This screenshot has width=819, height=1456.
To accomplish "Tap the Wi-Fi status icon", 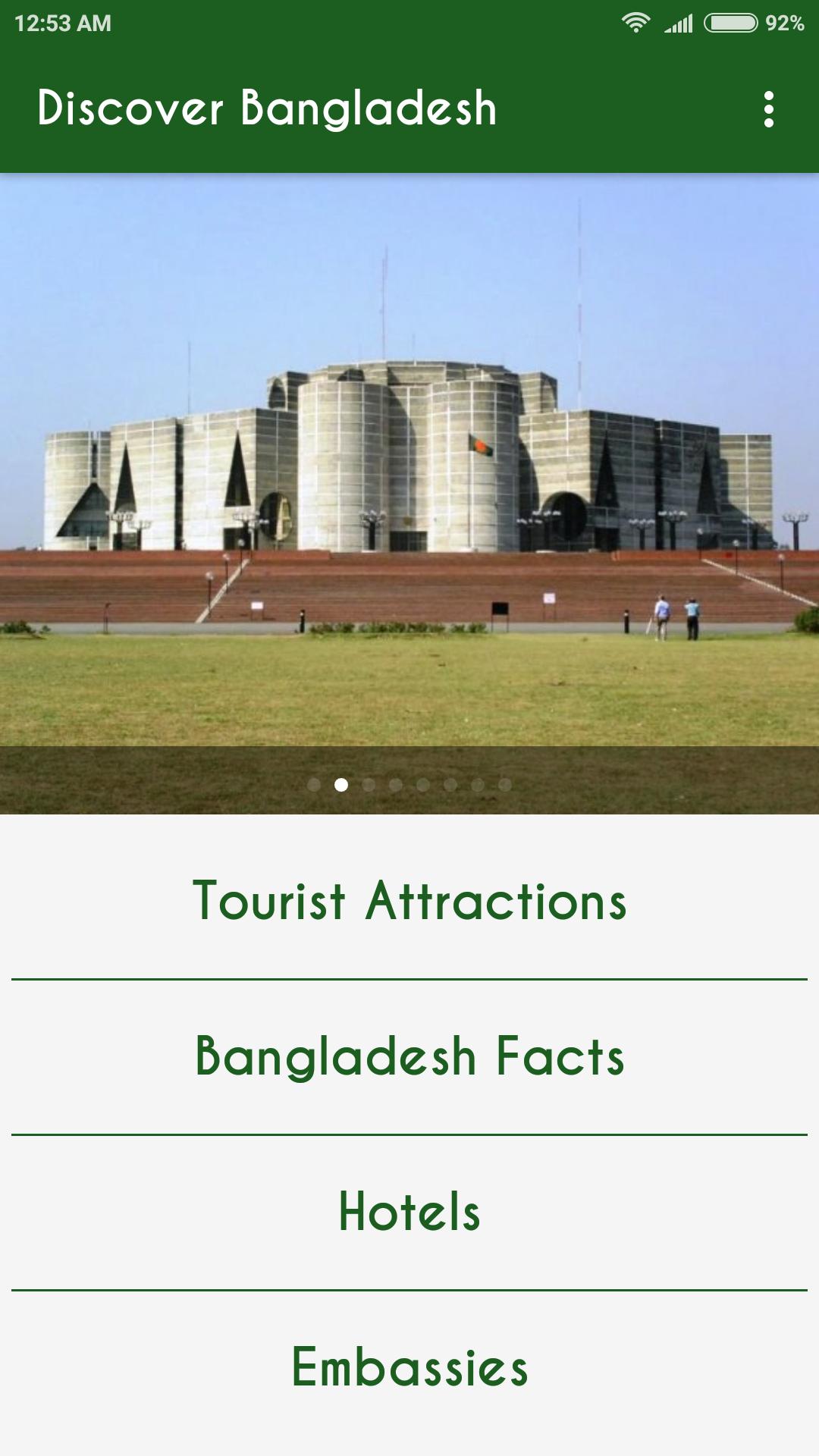I will coord(637,23).
